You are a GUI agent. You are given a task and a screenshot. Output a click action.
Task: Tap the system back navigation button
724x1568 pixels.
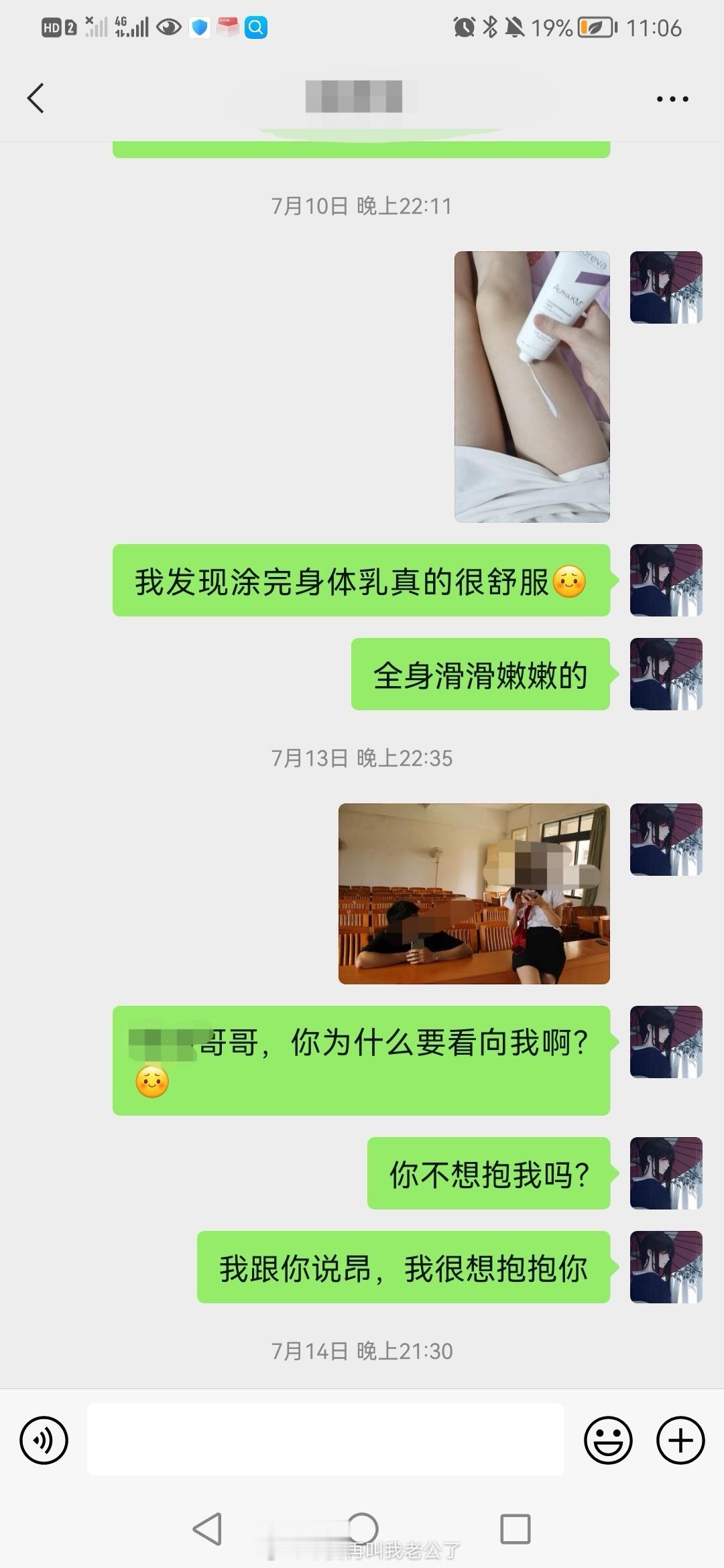pos(207,1529)
